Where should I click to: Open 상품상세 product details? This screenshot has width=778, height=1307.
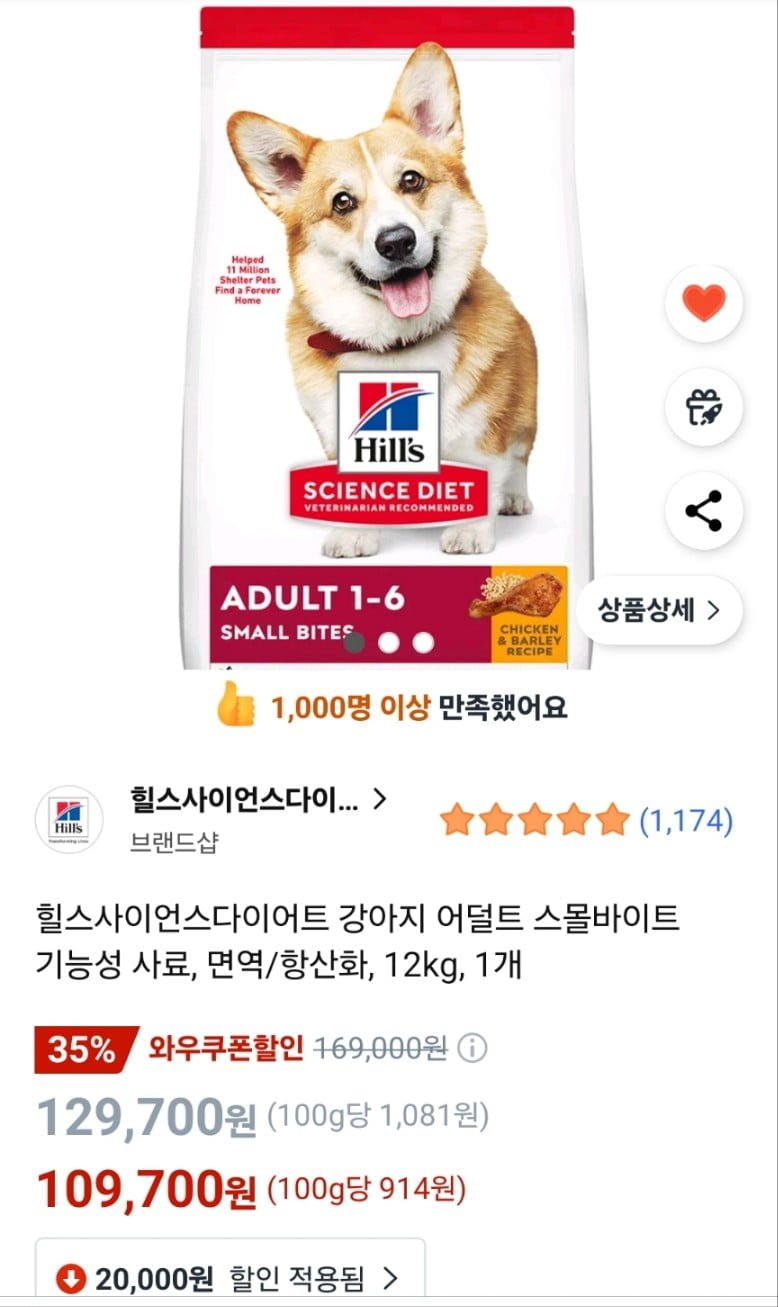659,610
